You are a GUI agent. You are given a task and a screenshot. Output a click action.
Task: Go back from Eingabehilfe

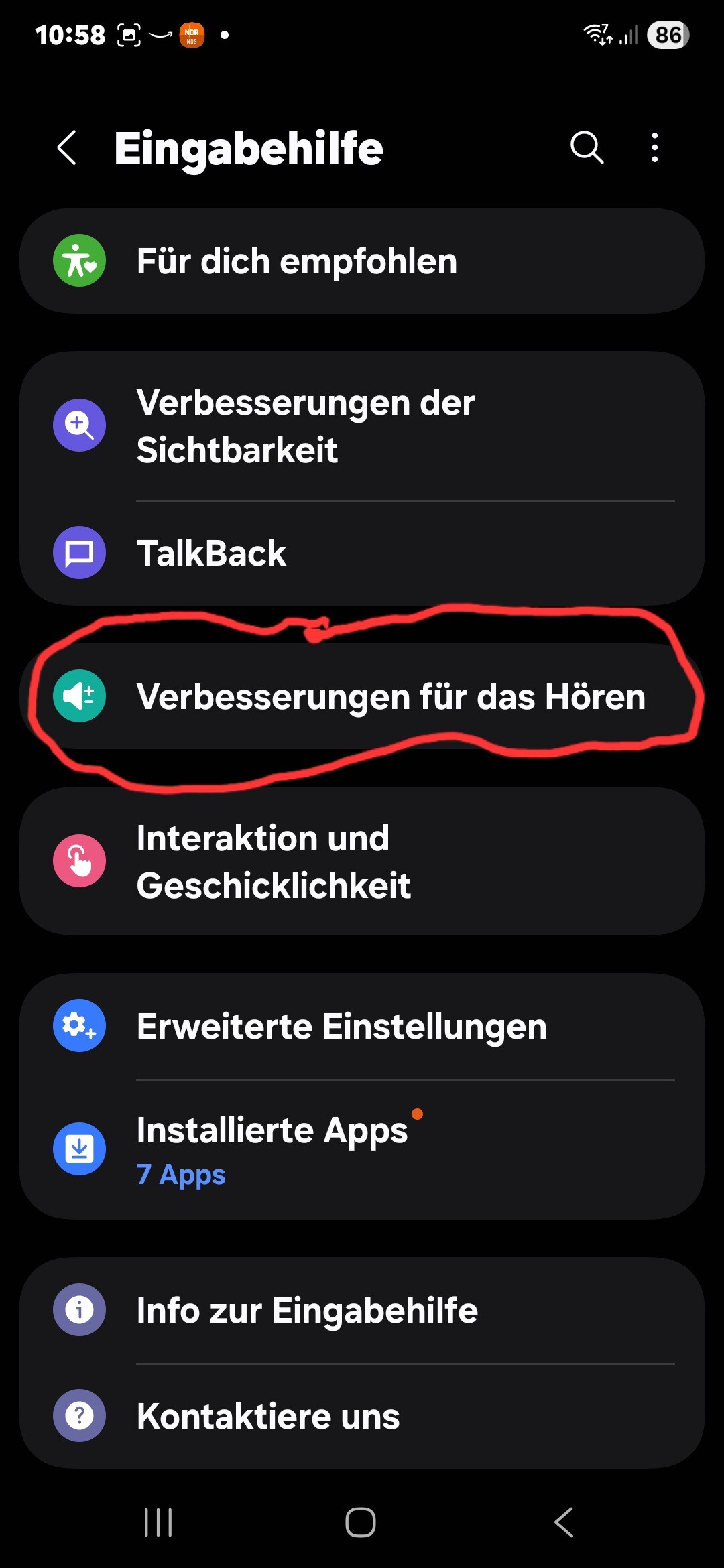point(67,147)
